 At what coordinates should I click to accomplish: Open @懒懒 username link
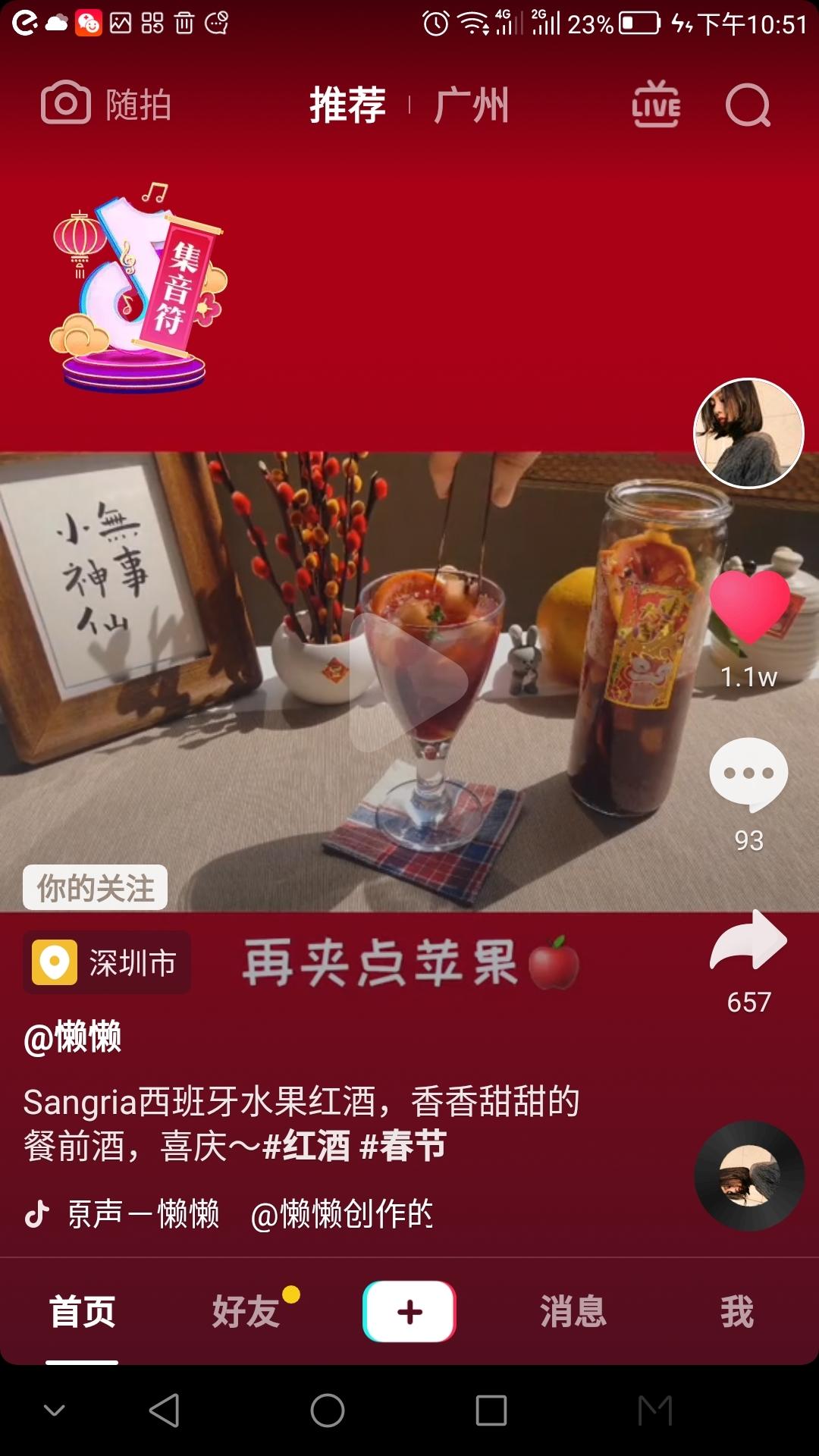tap(73, 1037)
